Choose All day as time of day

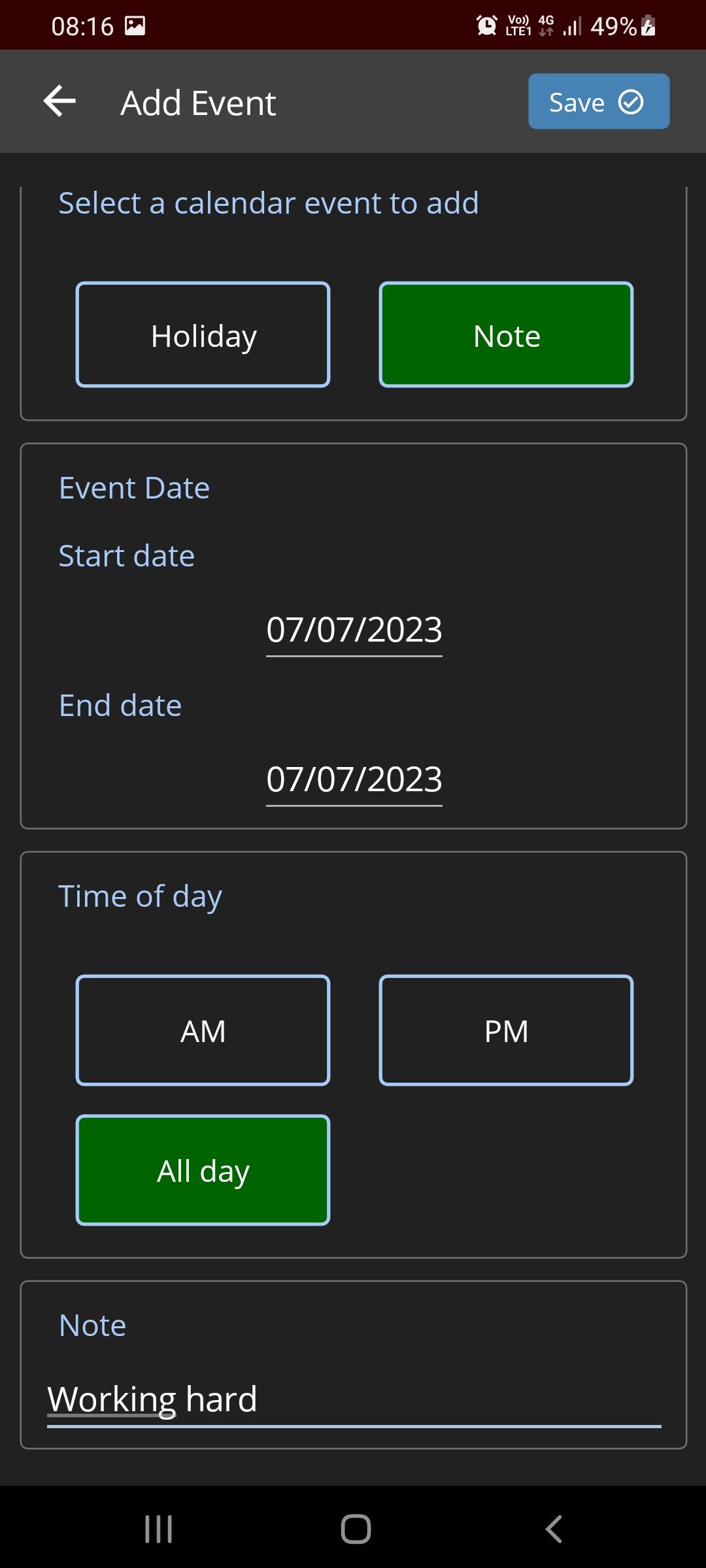click(203, 1170)
